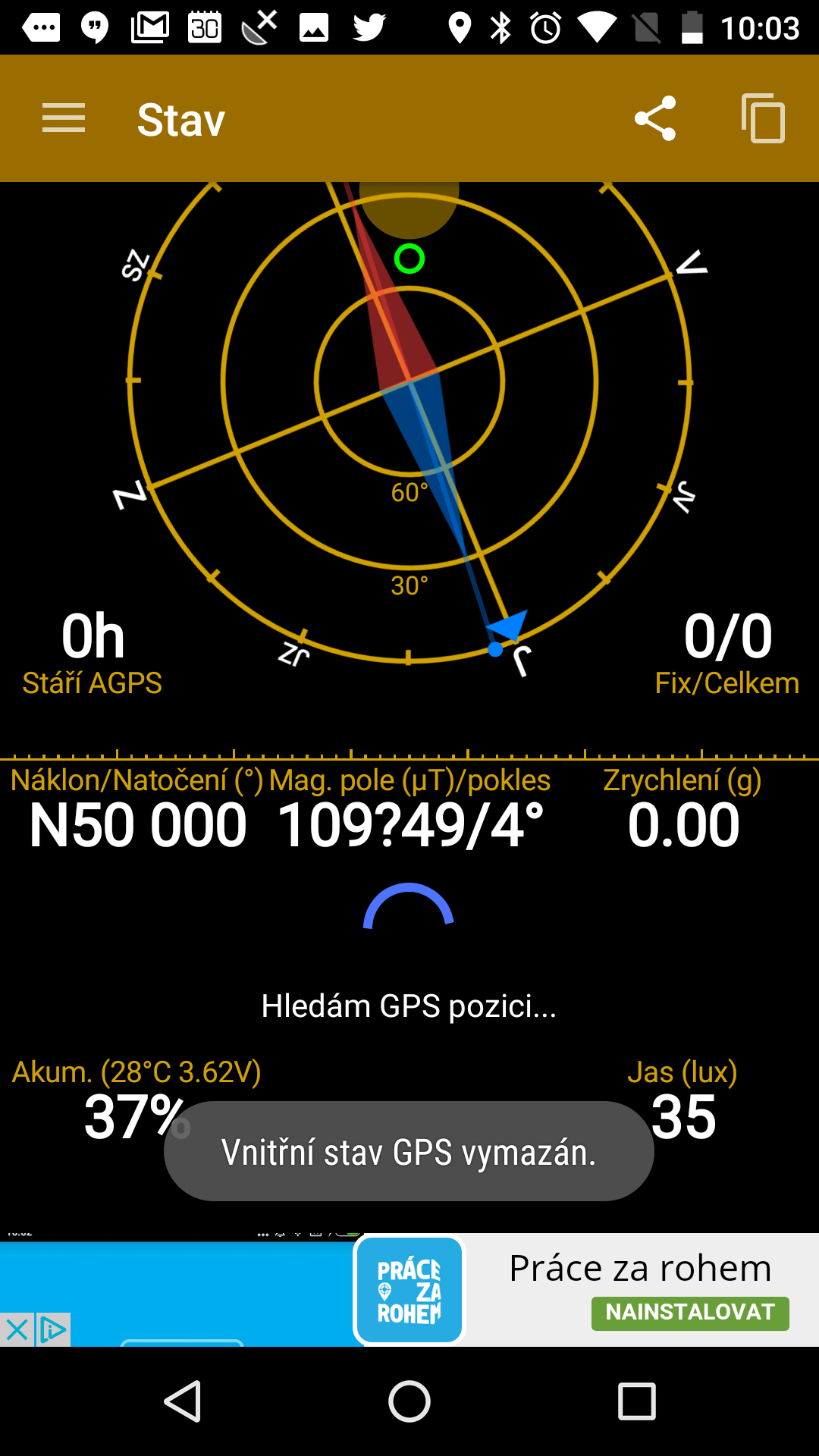Go back using the system navigation bar

[x=183, y=1401]
